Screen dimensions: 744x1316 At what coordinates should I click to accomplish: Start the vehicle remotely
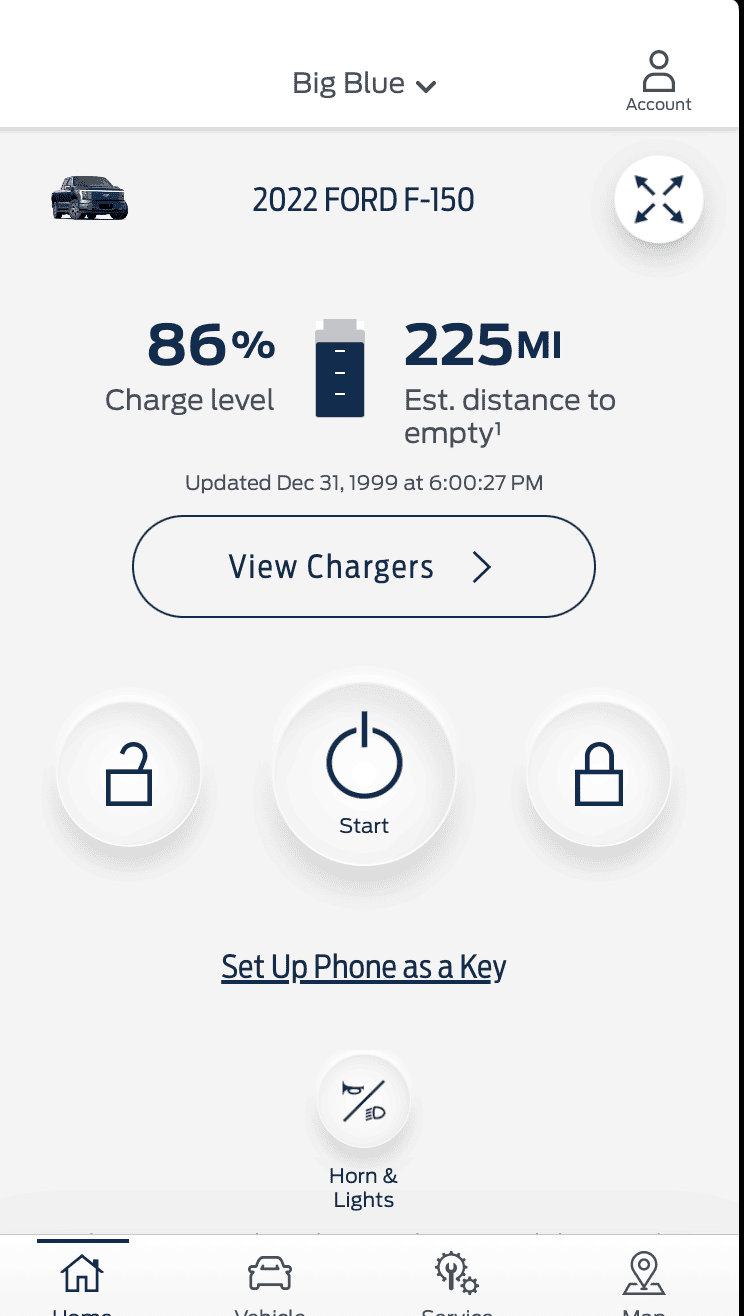coord(364,773)
